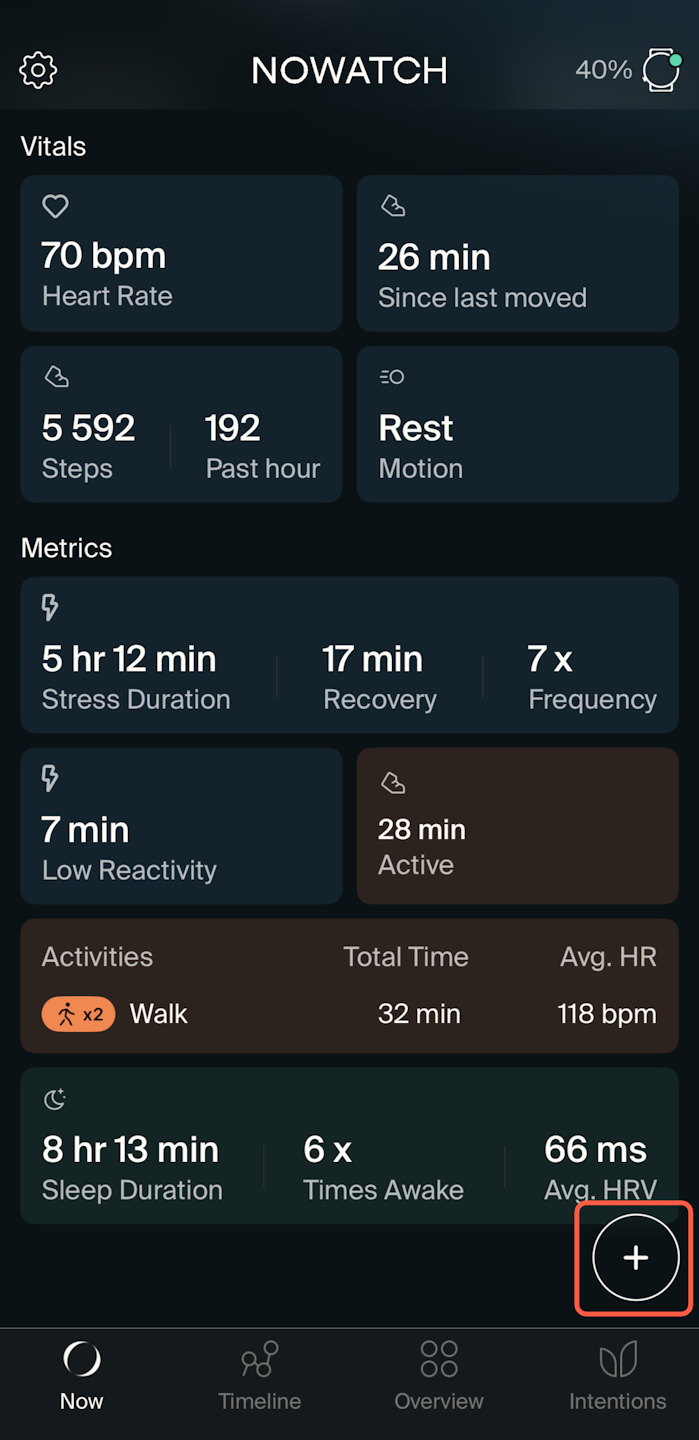Tap the floating plus button
Viewport: 699px width, 1440px height.
pos(635,1257)
